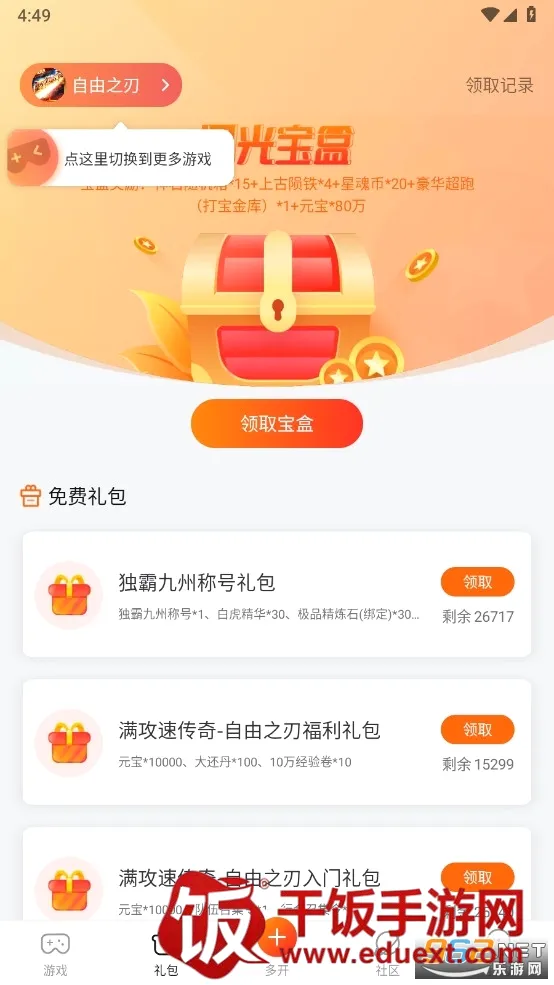
Task: Open the 多开 plus tab
Action: 277,949
